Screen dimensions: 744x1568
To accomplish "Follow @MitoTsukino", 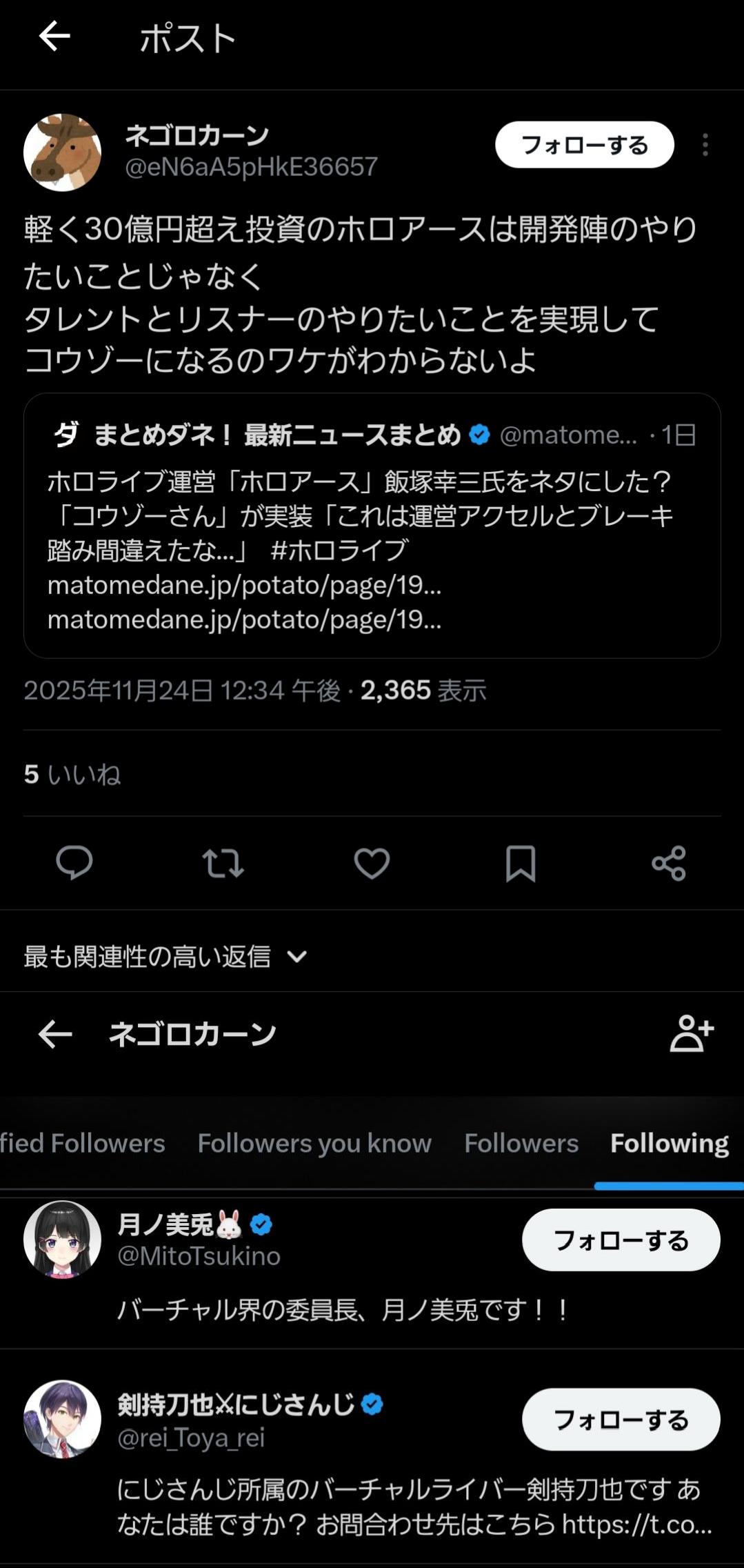I will click(x=621, y=1240).
